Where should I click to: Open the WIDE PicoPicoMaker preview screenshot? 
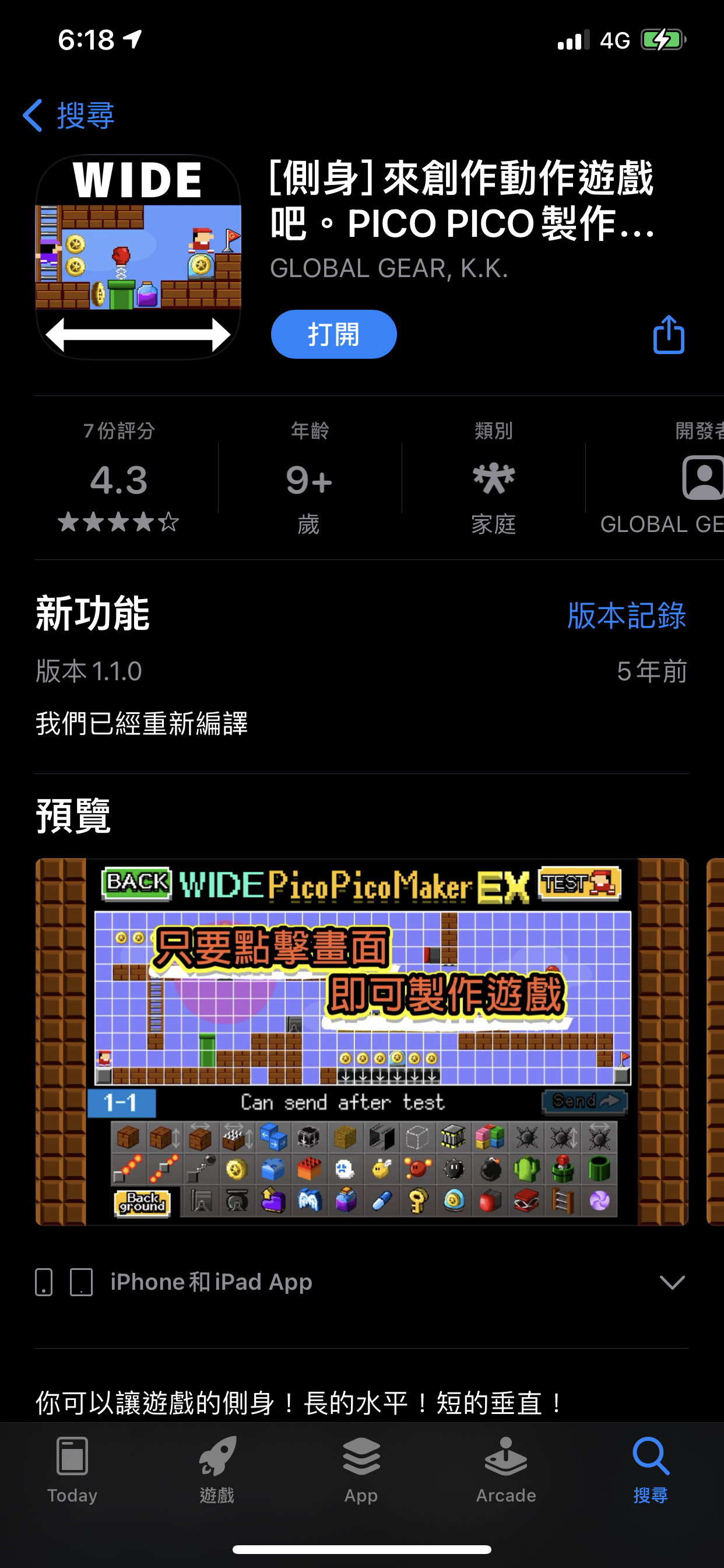point(362,1041)
